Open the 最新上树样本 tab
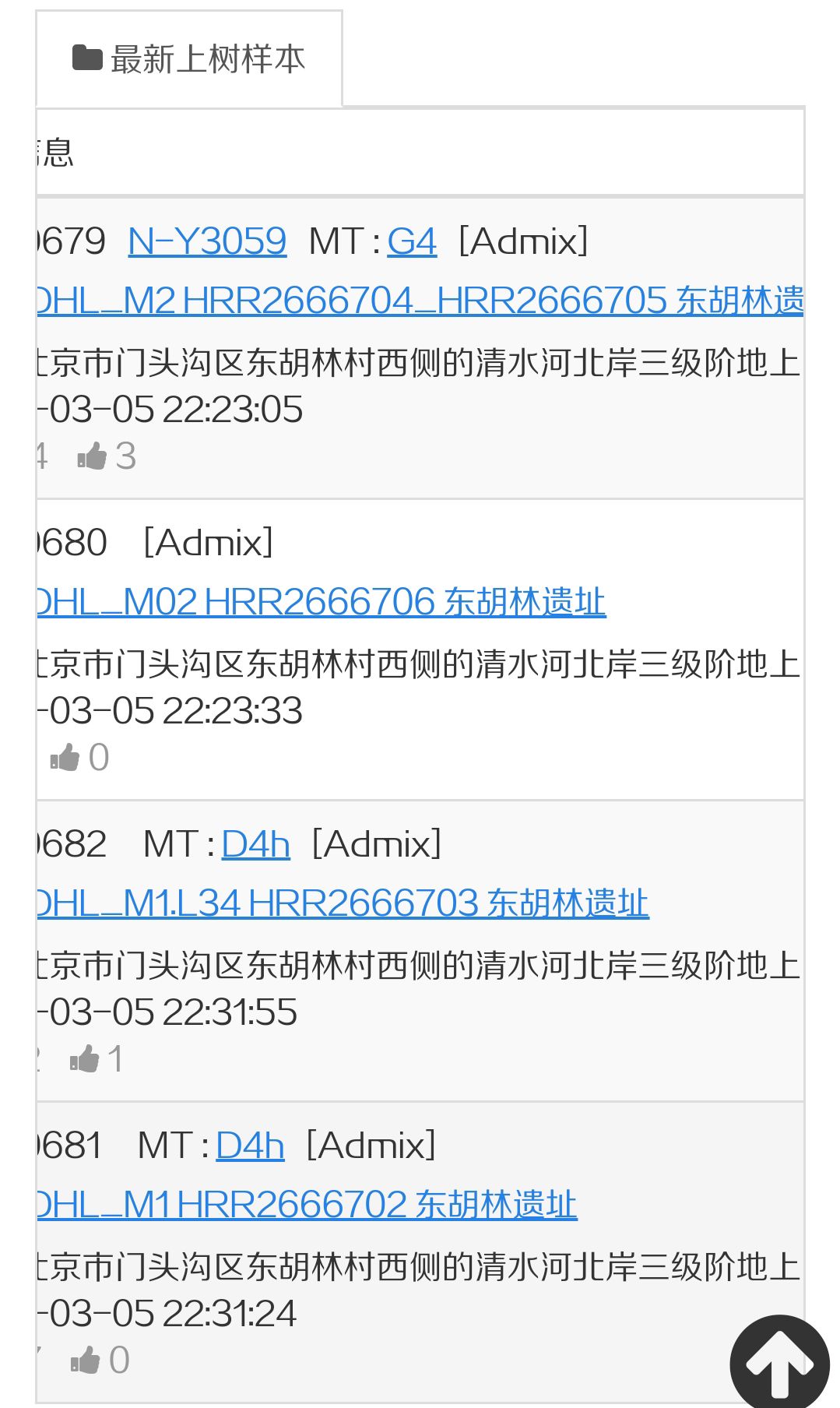Screen dimensions: 840x1408 (189, 59)
